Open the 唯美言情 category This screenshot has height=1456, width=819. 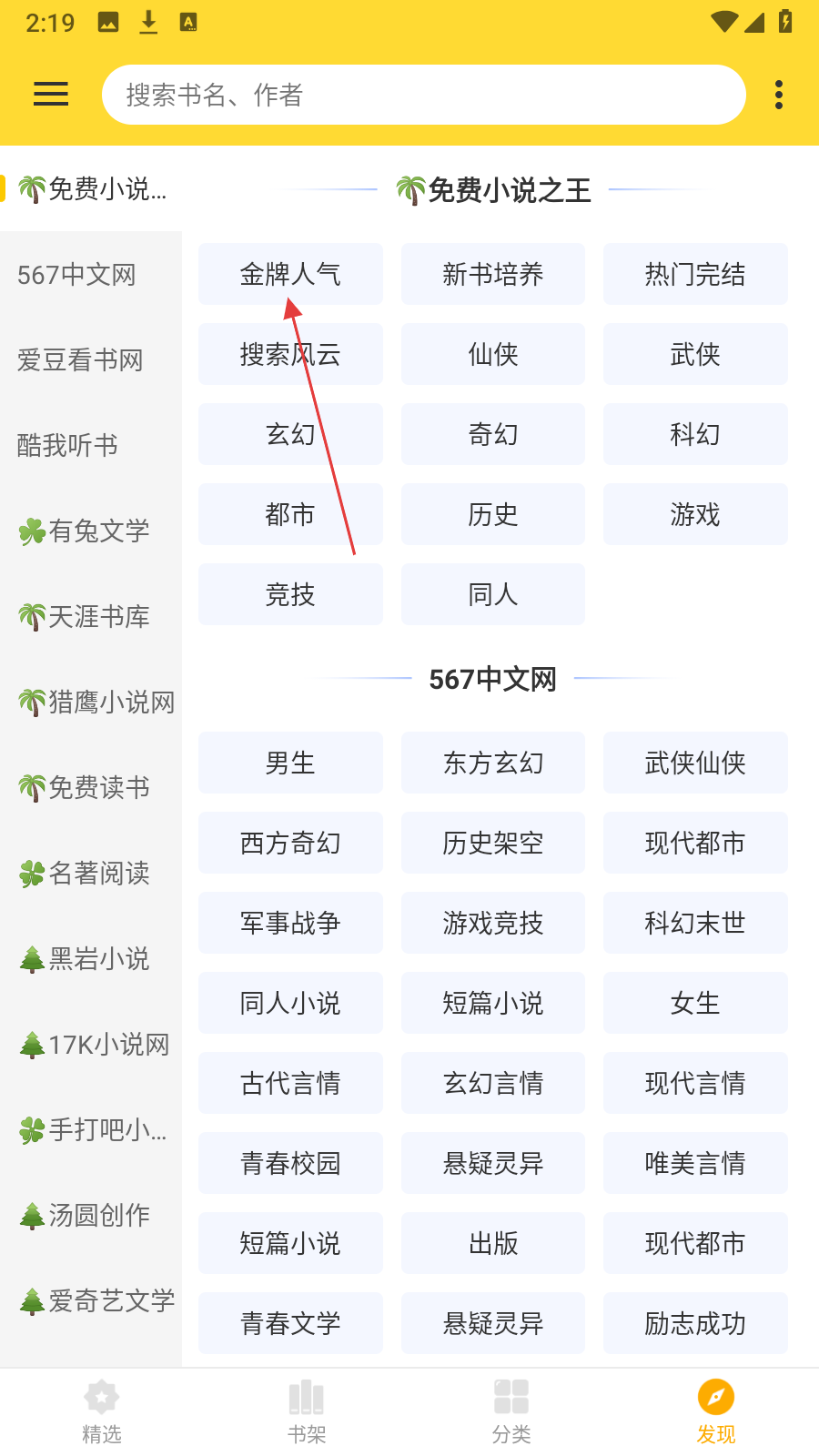[695, 1163]
